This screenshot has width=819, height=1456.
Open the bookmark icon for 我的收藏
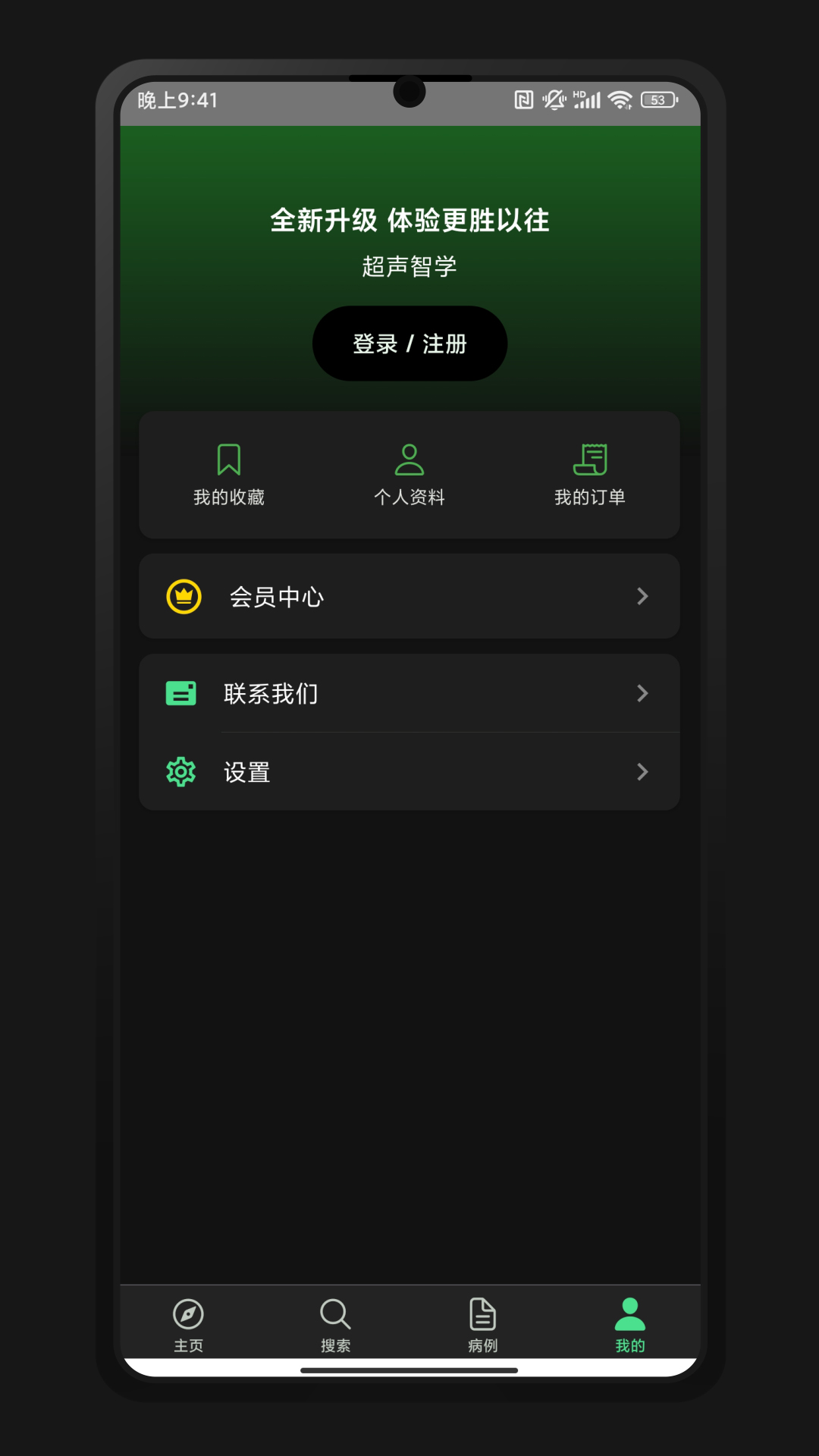click(230, 459)
